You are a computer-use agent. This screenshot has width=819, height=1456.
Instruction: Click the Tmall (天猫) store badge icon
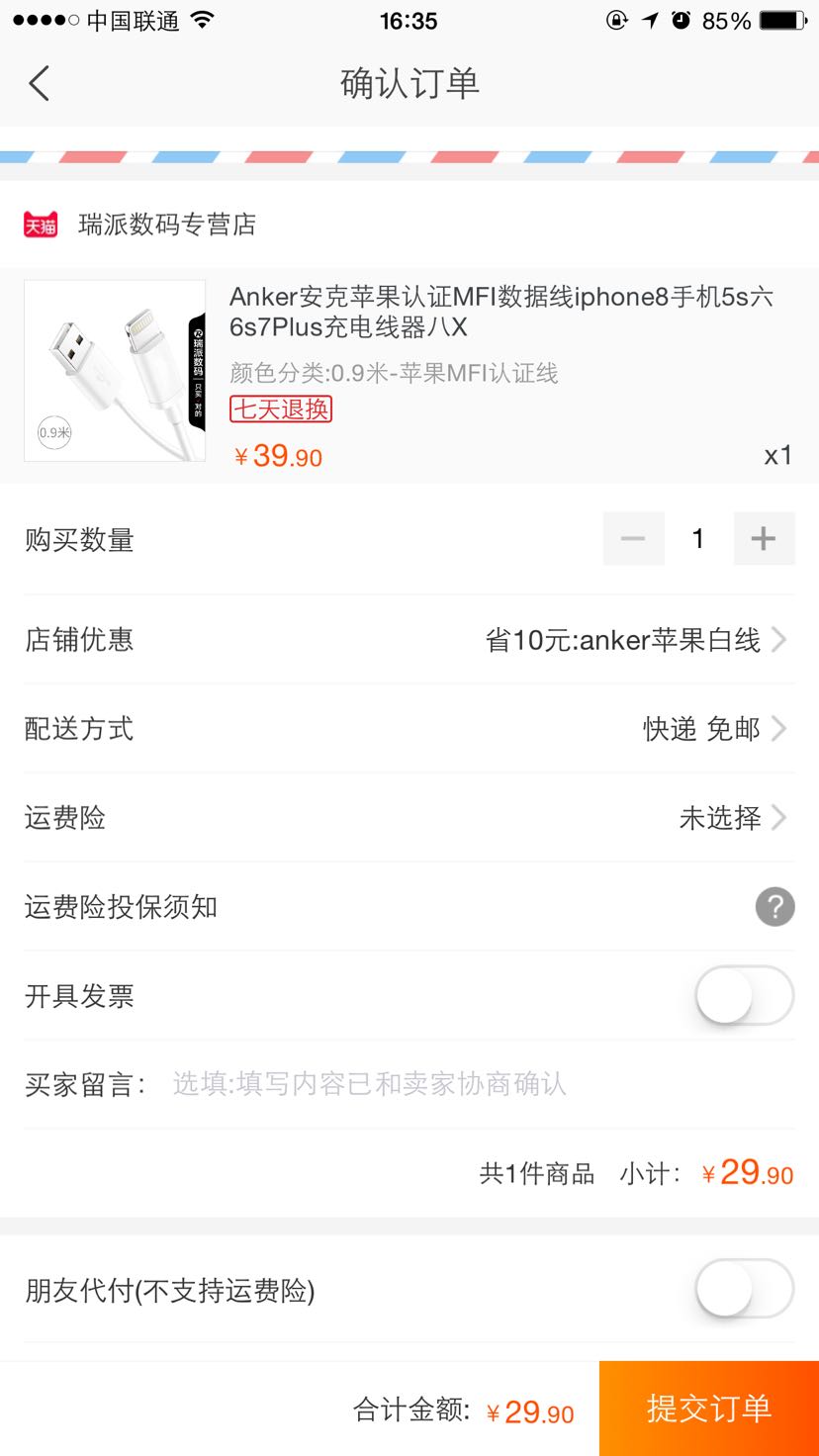[41, 225]
